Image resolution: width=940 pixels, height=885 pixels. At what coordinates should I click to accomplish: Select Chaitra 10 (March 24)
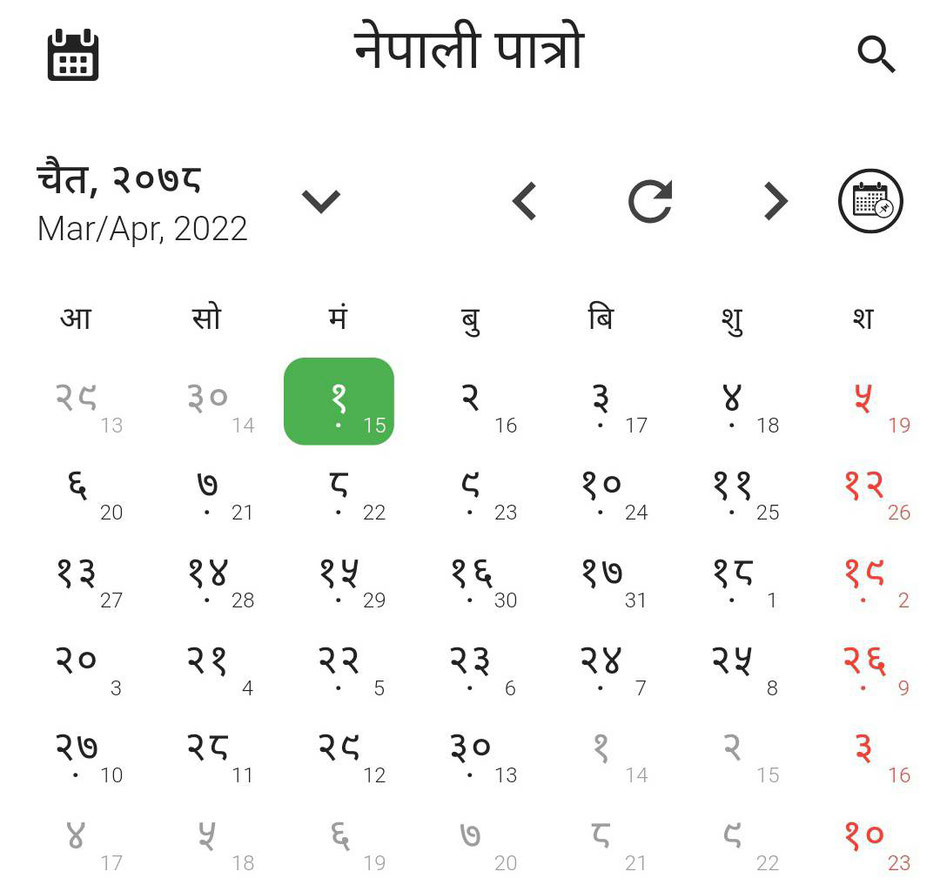pyautogui.click(x=603, y=490)
